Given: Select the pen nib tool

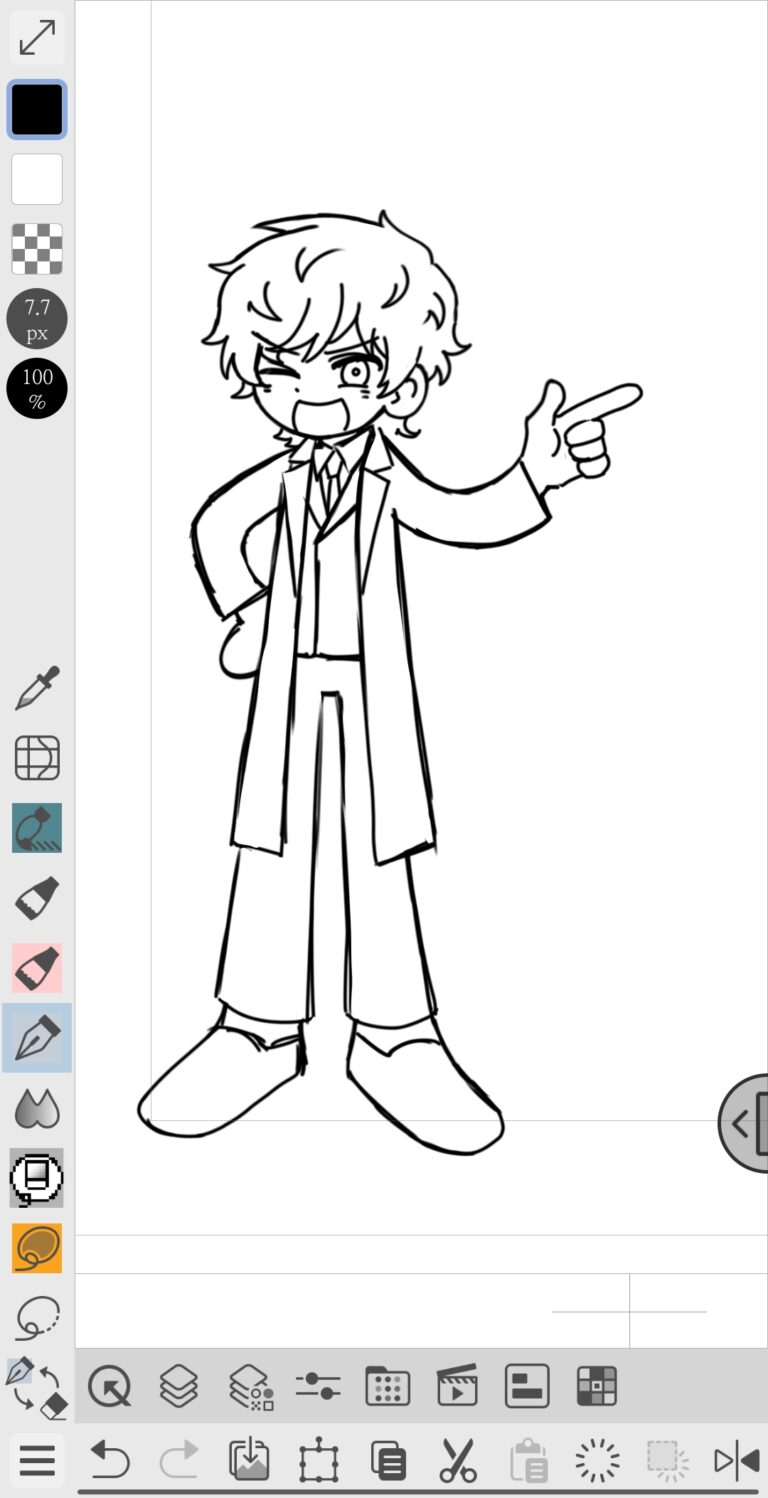Looking at the screenshot, I should 37,1038.
